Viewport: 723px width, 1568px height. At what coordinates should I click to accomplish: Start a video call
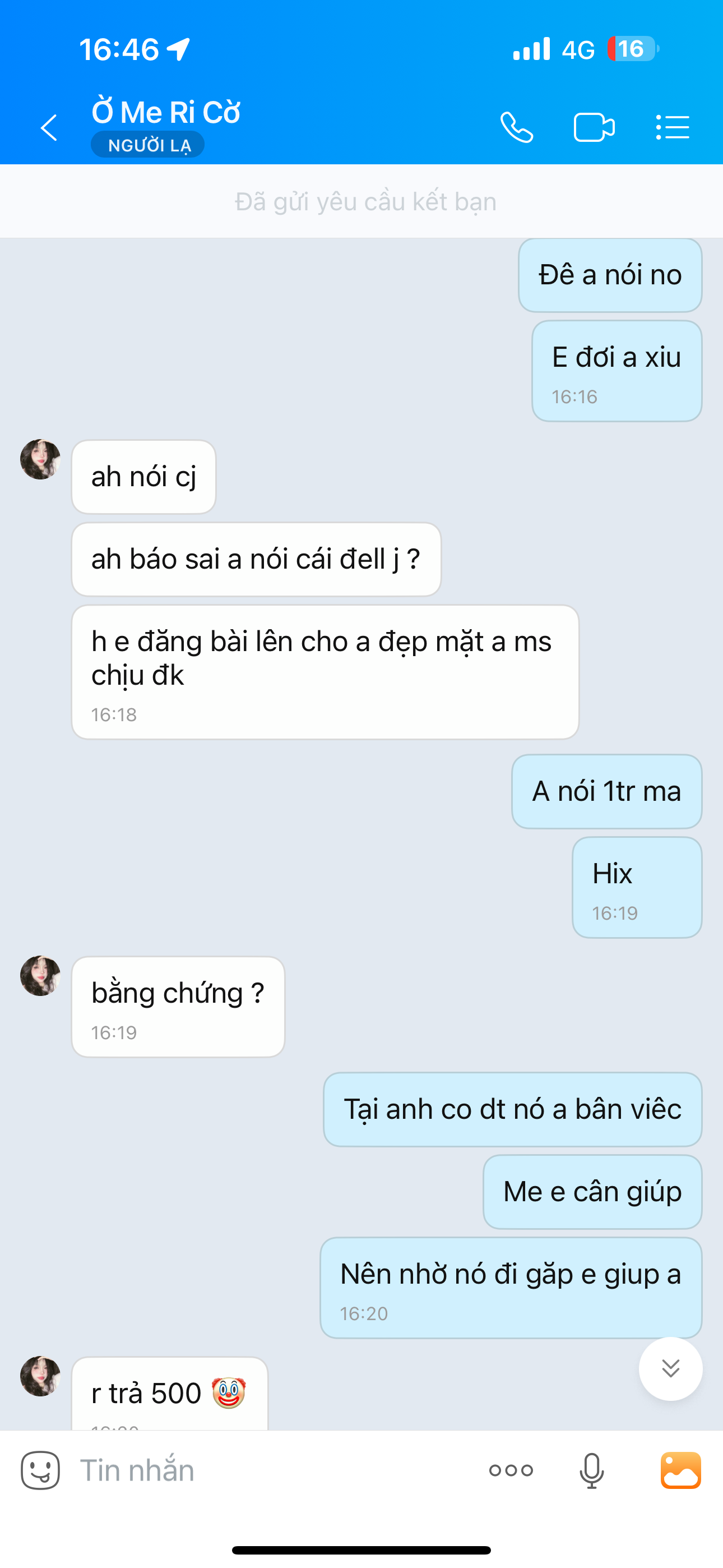(x=594, y=128)
